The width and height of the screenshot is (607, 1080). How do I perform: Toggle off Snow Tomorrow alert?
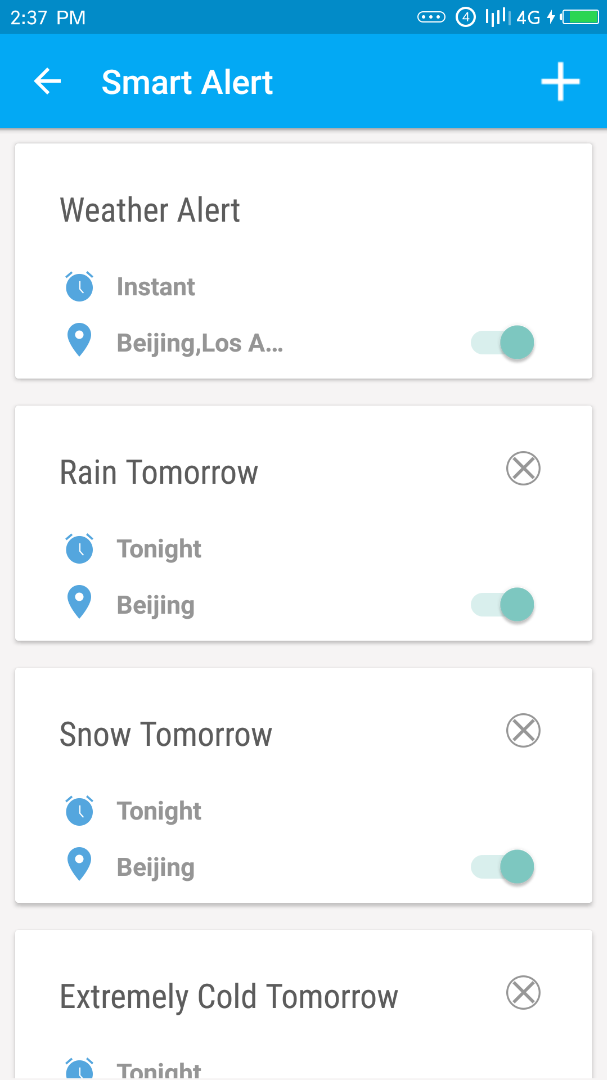coord(503,866)
